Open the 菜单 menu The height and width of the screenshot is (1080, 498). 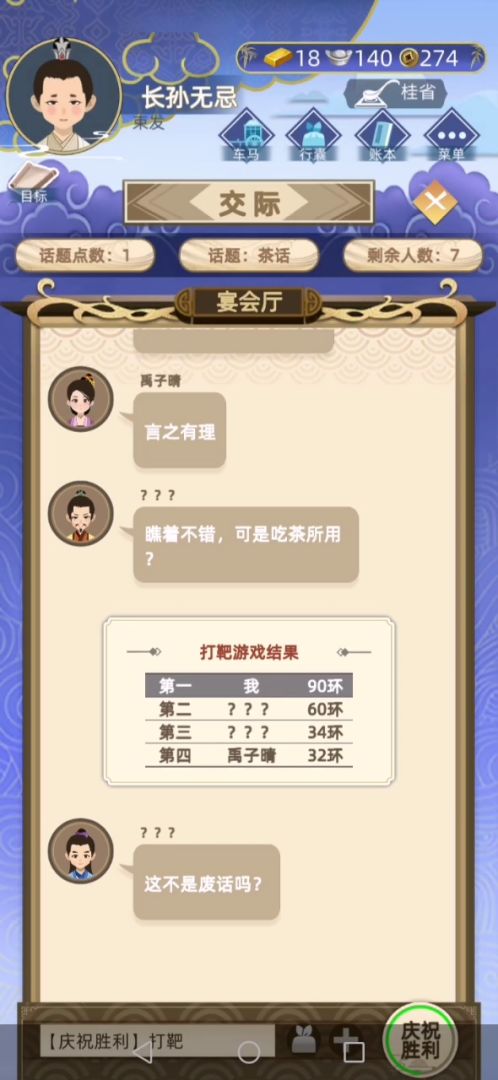[x=451, y=136]
